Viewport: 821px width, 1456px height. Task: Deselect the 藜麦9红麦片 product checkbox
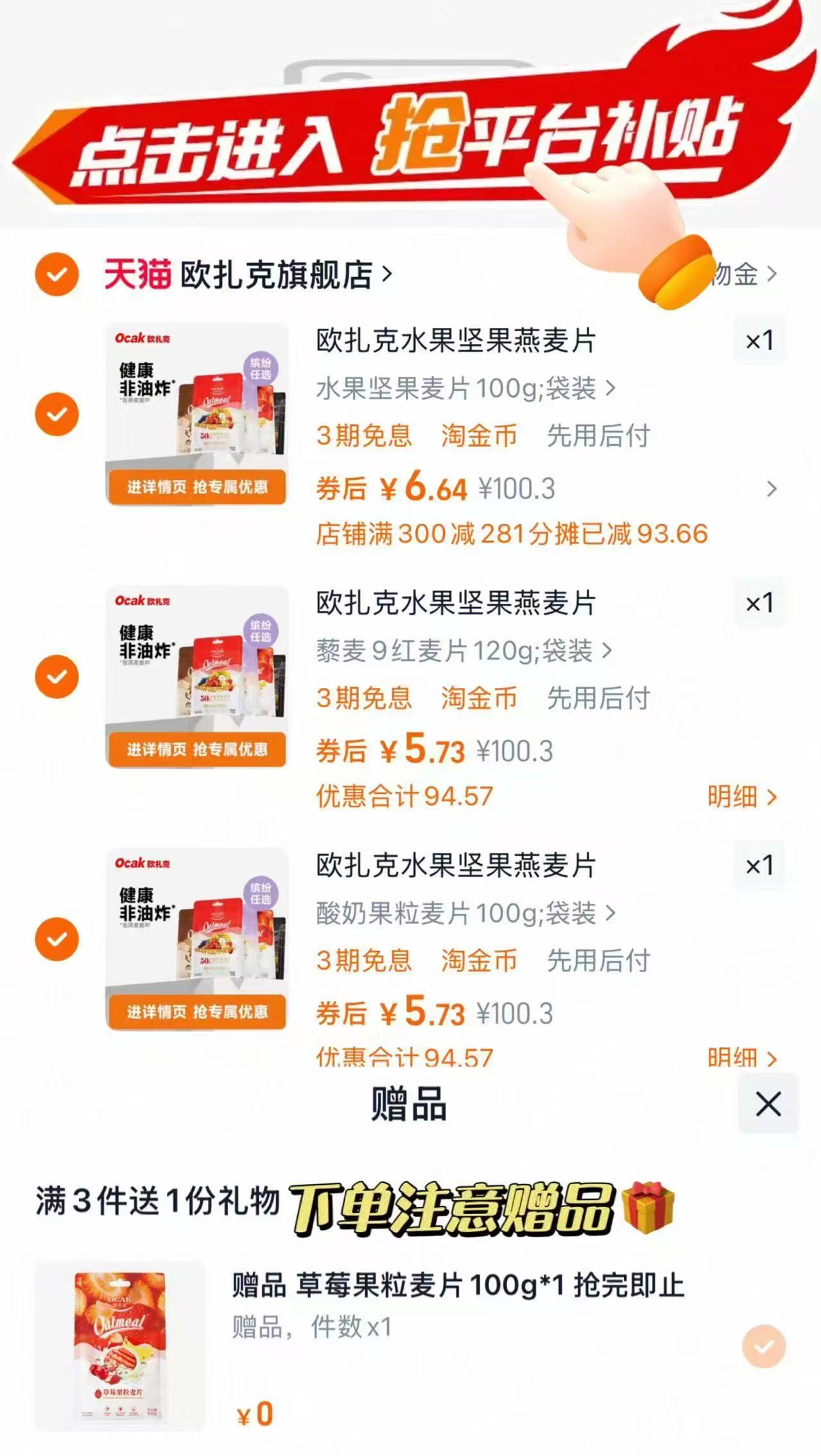coord(57,676)
